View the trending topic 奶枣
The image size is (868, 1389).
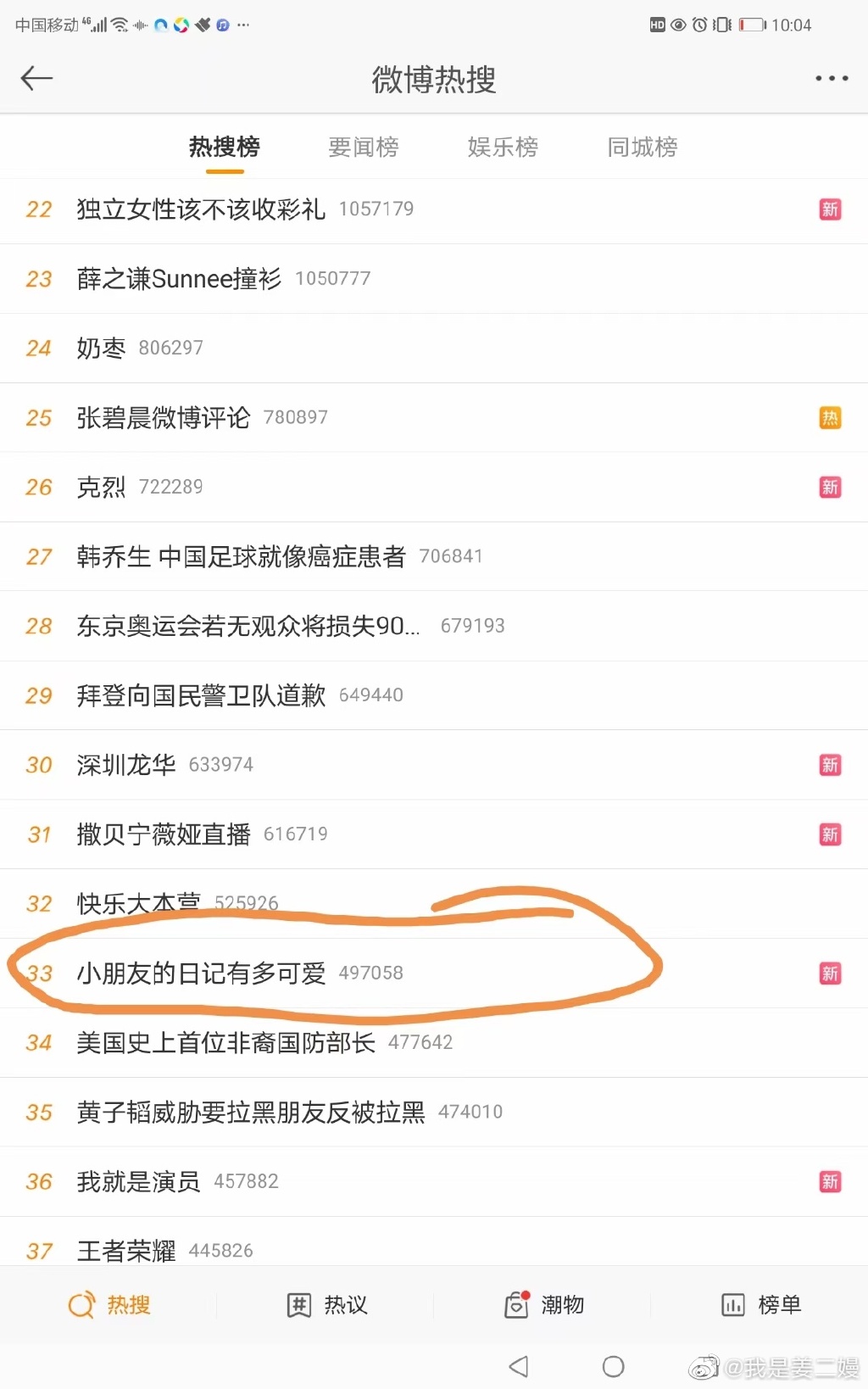tap(101, 349)
